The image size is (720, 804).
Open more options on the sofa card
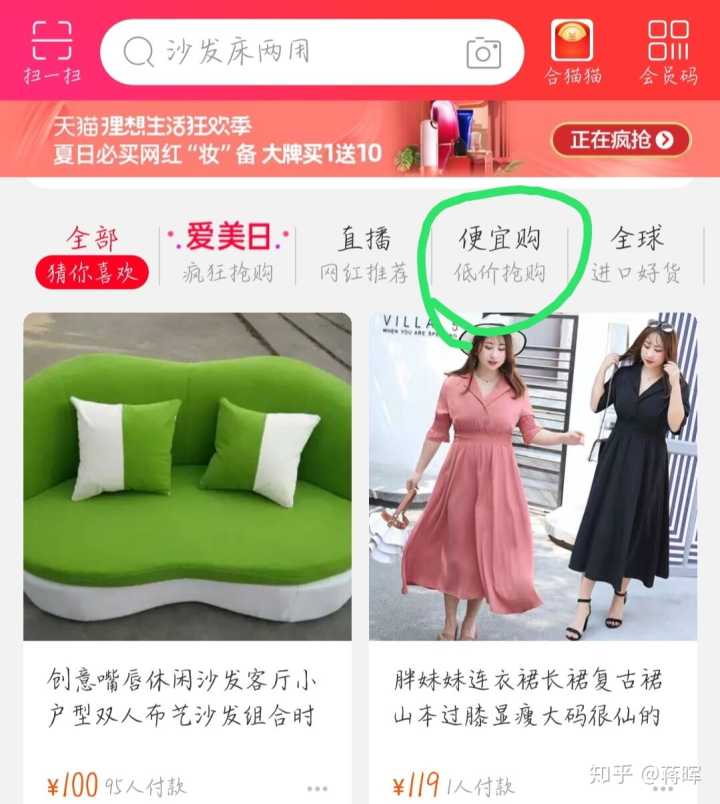[317, 788]
